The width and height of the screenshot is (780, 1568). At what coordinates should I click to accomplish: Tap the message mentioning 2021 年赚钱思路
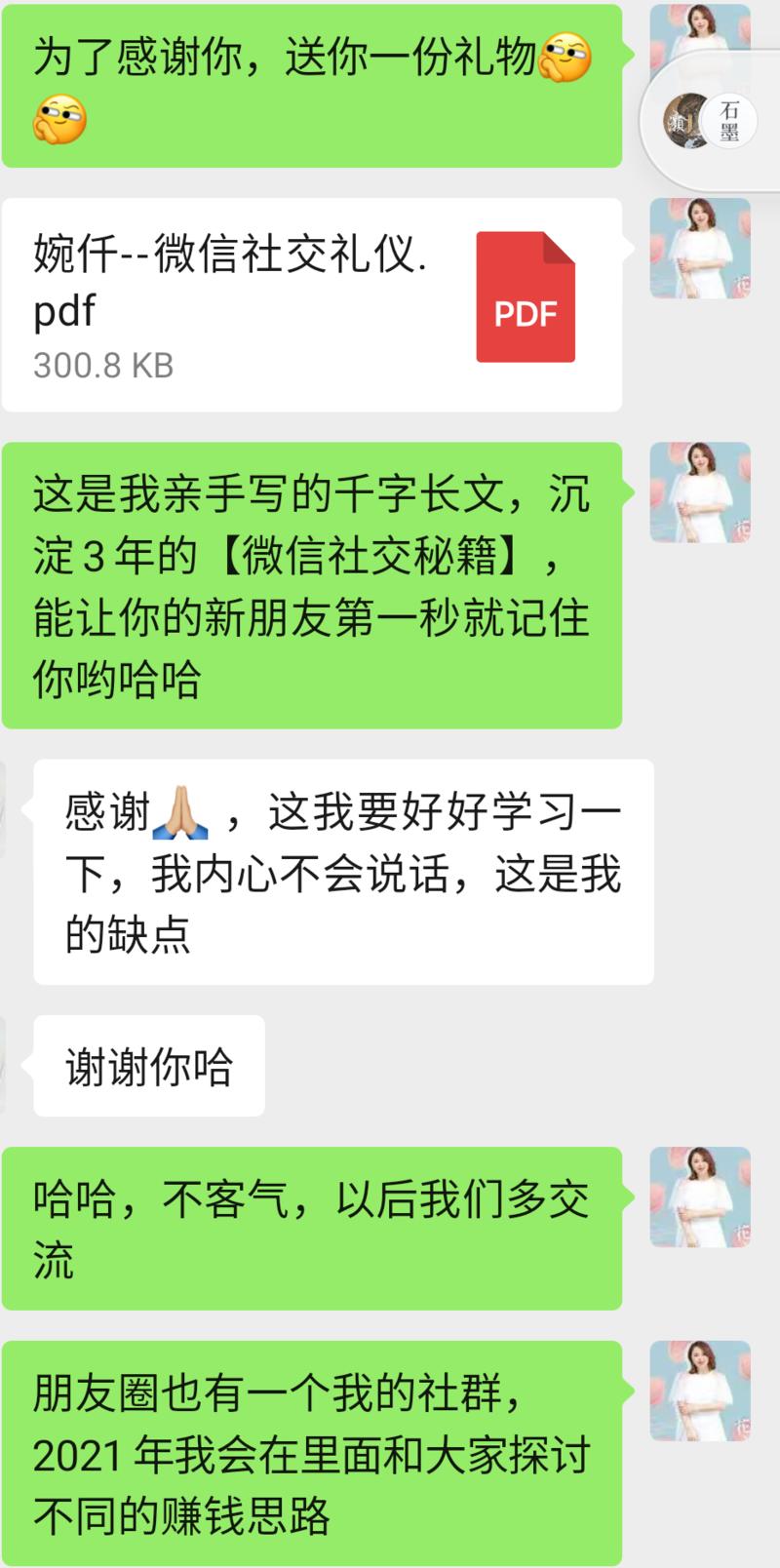pyautogui.click(x=312, y=1443)
